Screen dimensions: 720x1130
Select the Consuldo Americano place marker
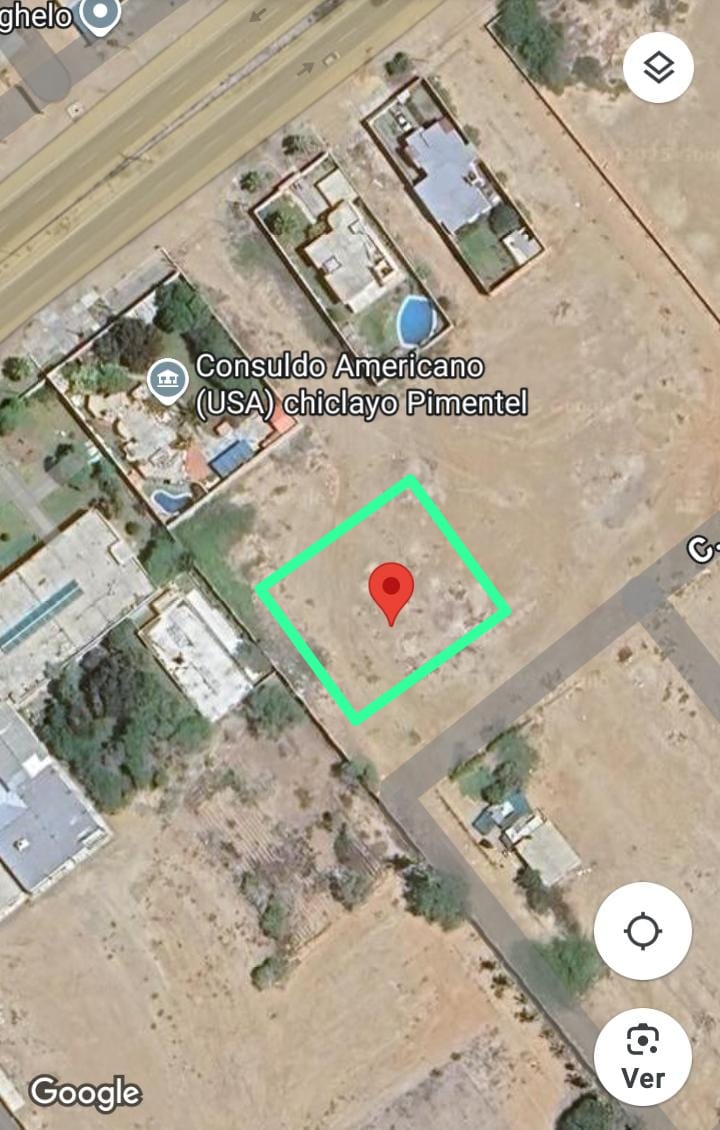[168, 380]
